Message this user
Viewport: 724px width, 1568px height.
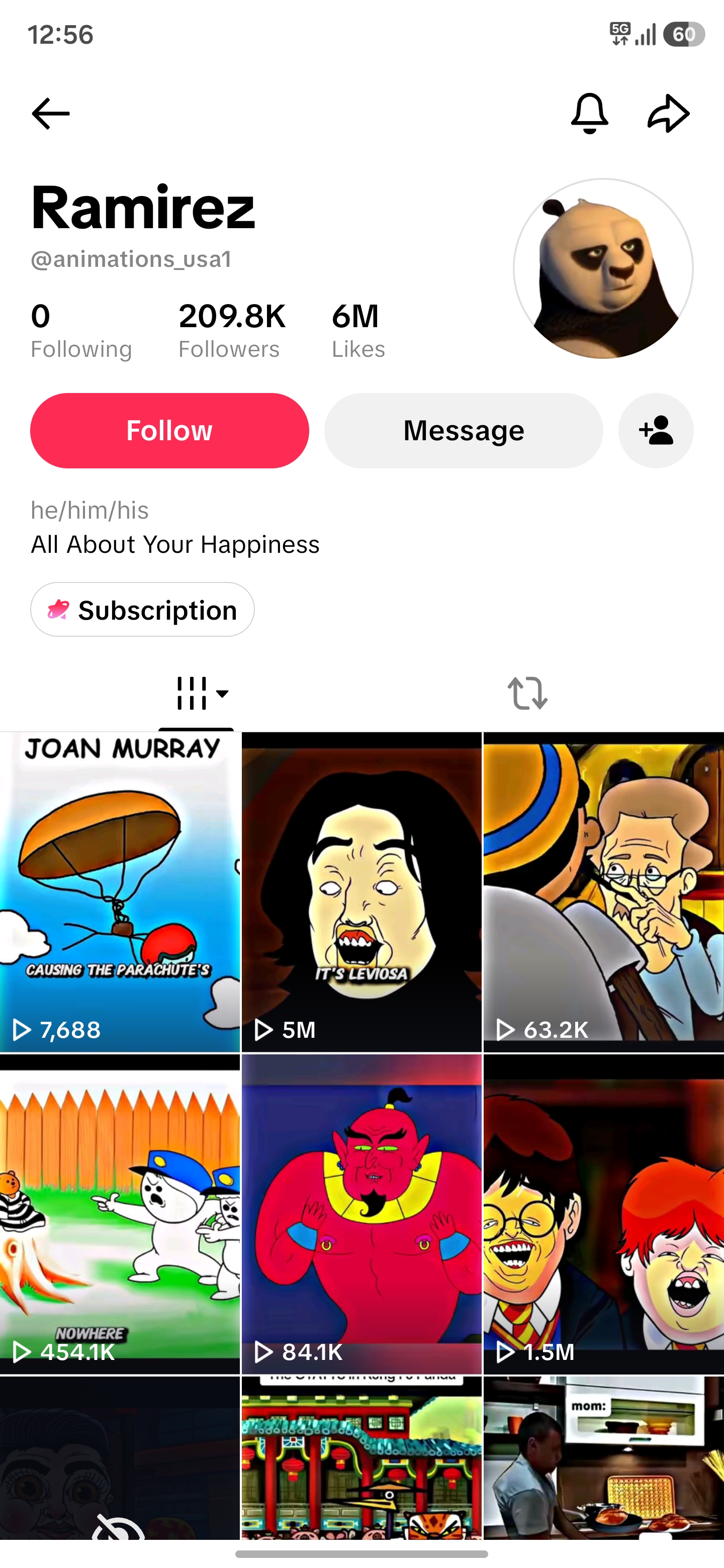[x=464, y=430]
